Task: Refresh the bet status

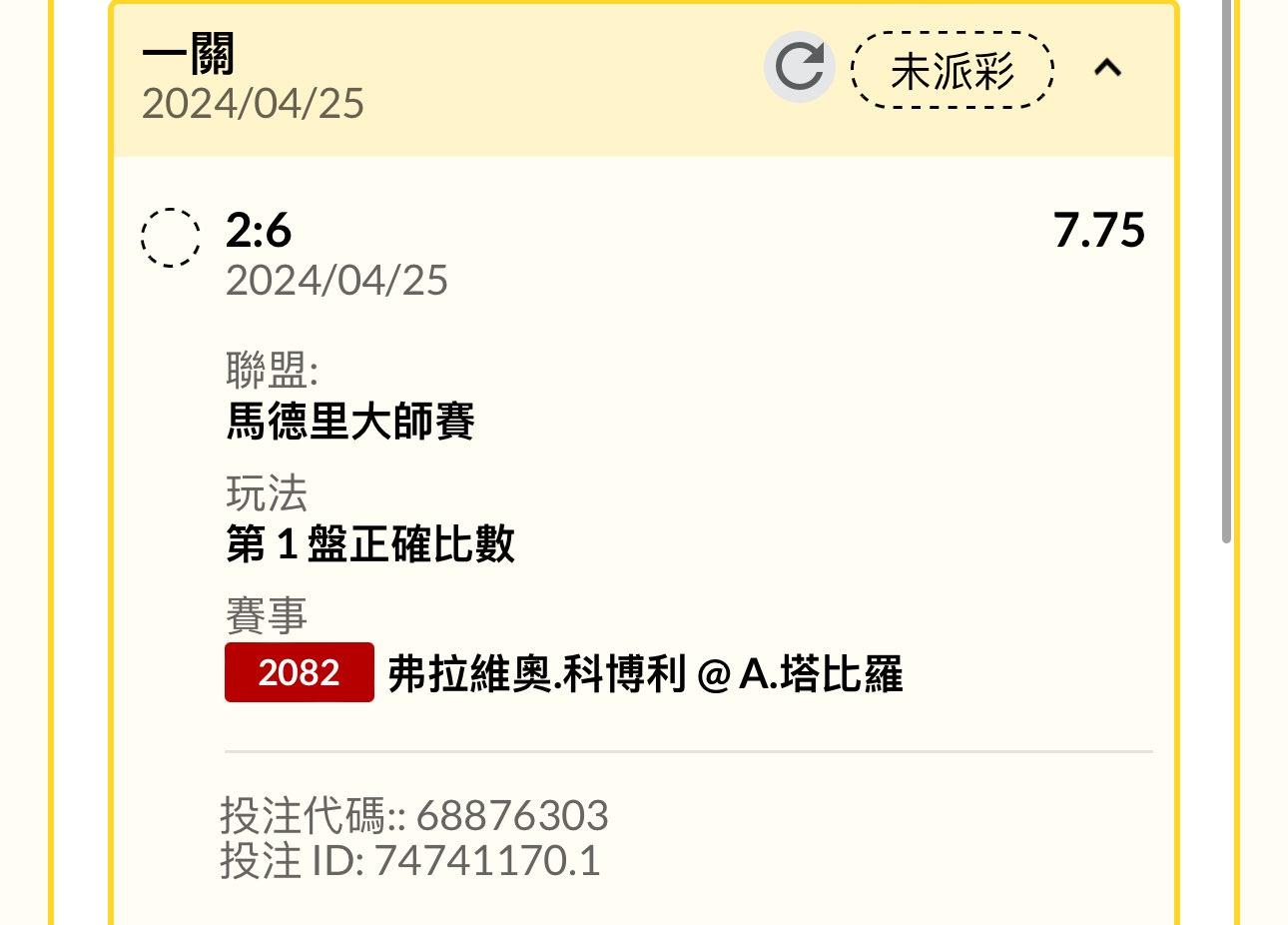Action: (799, 68)
